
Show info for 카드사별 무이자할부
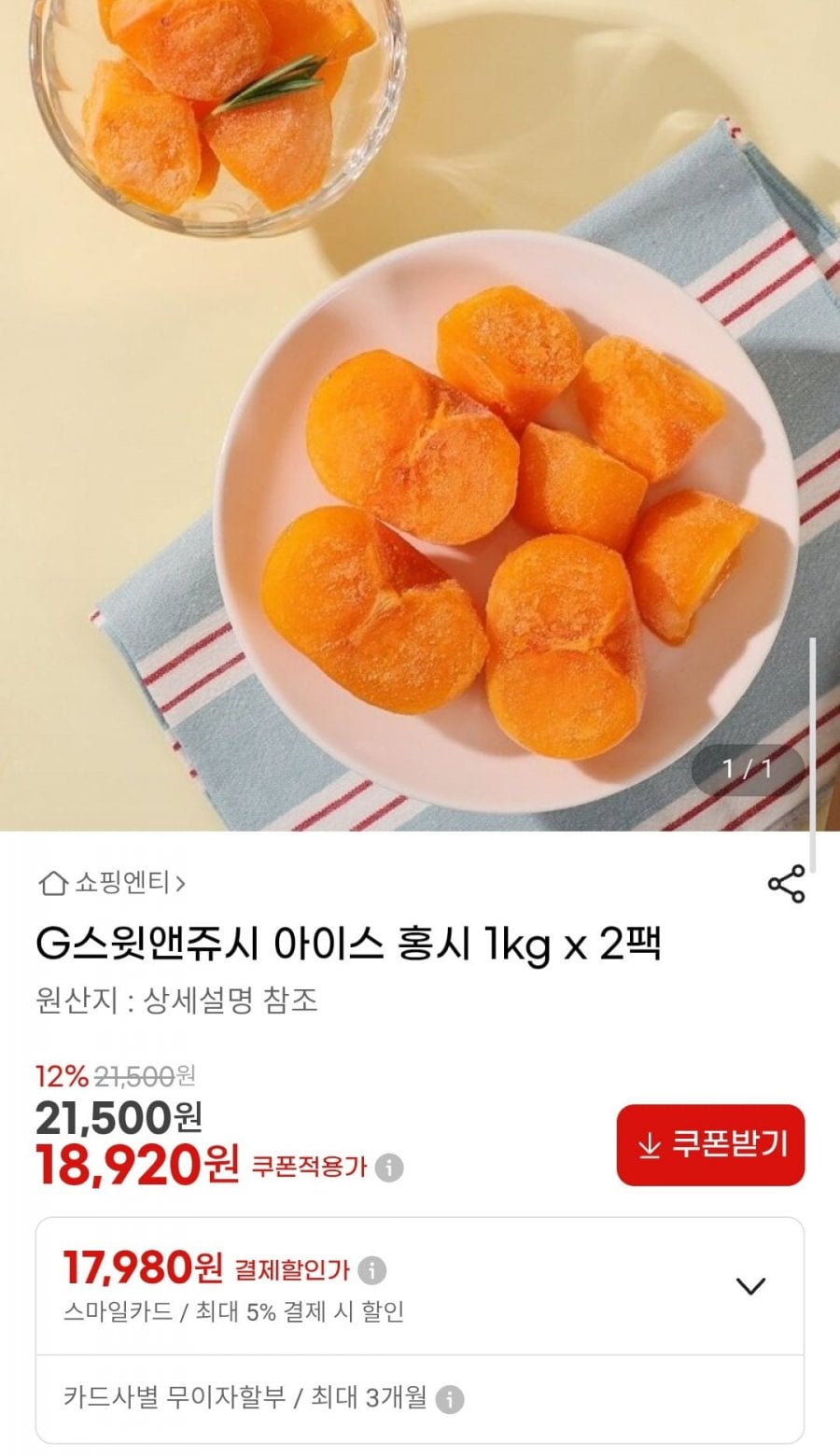point(450,1399)
